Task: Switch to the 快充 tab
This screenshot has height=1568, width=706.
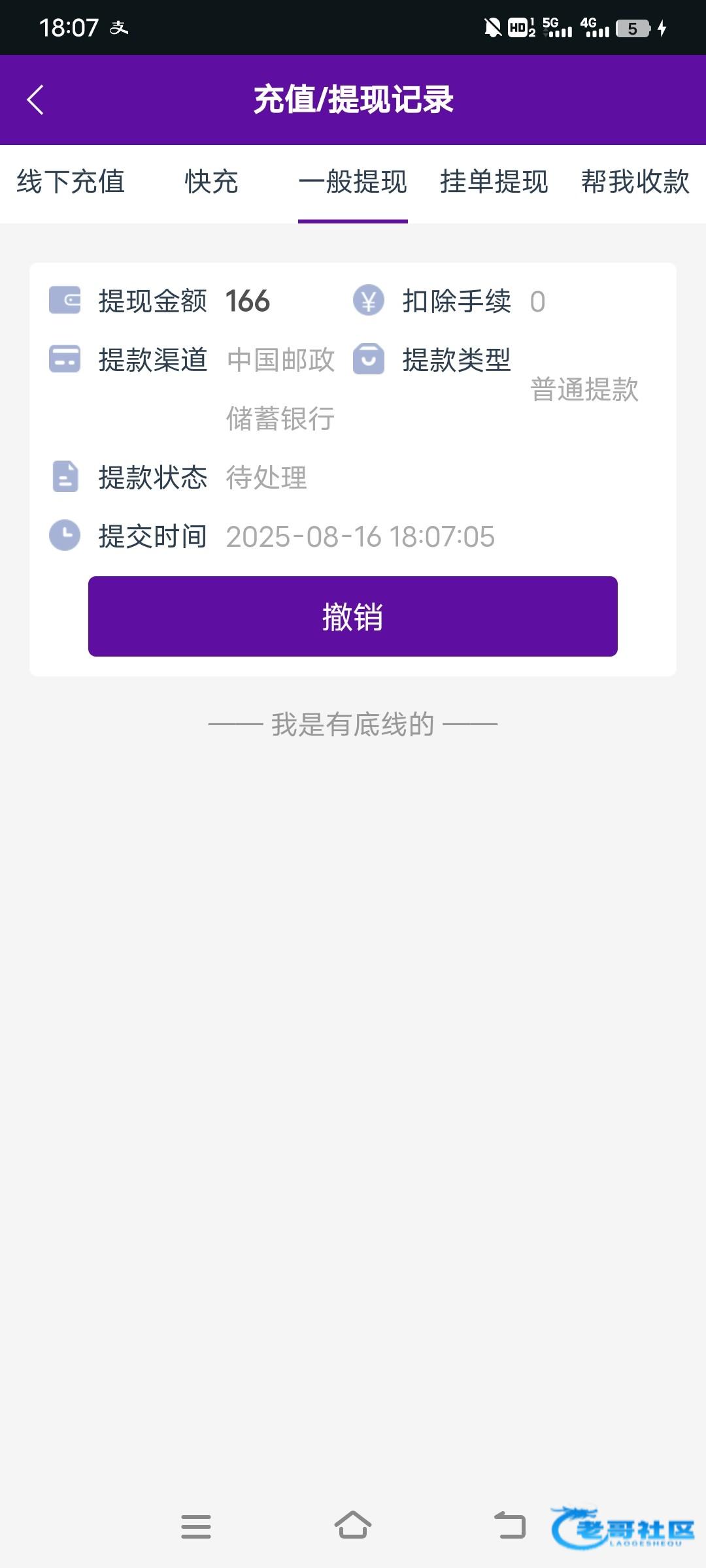Action: click(212, 182)
